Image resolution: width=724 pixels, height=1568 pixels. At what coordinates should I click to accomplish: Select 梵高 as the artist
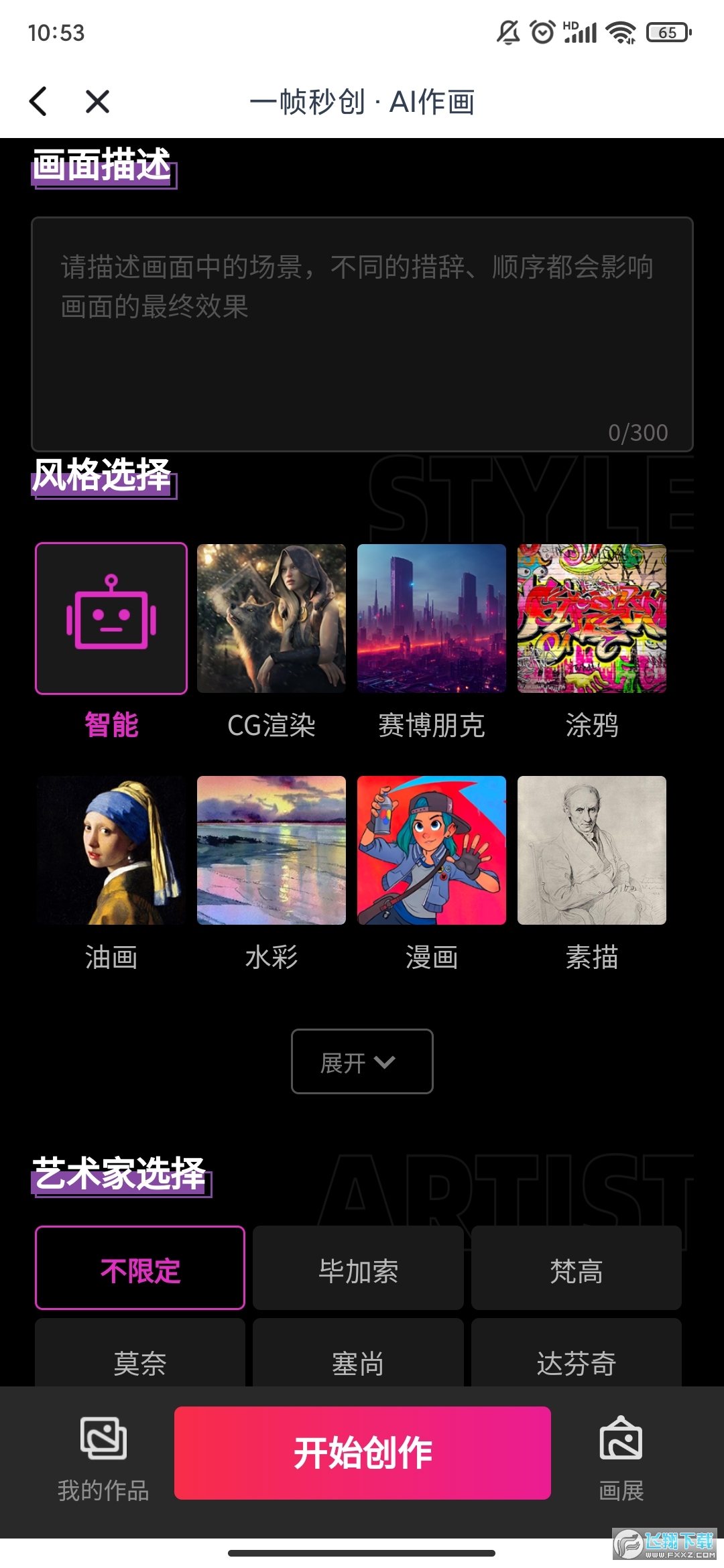pyautogui.click(x=577, y=1268)
